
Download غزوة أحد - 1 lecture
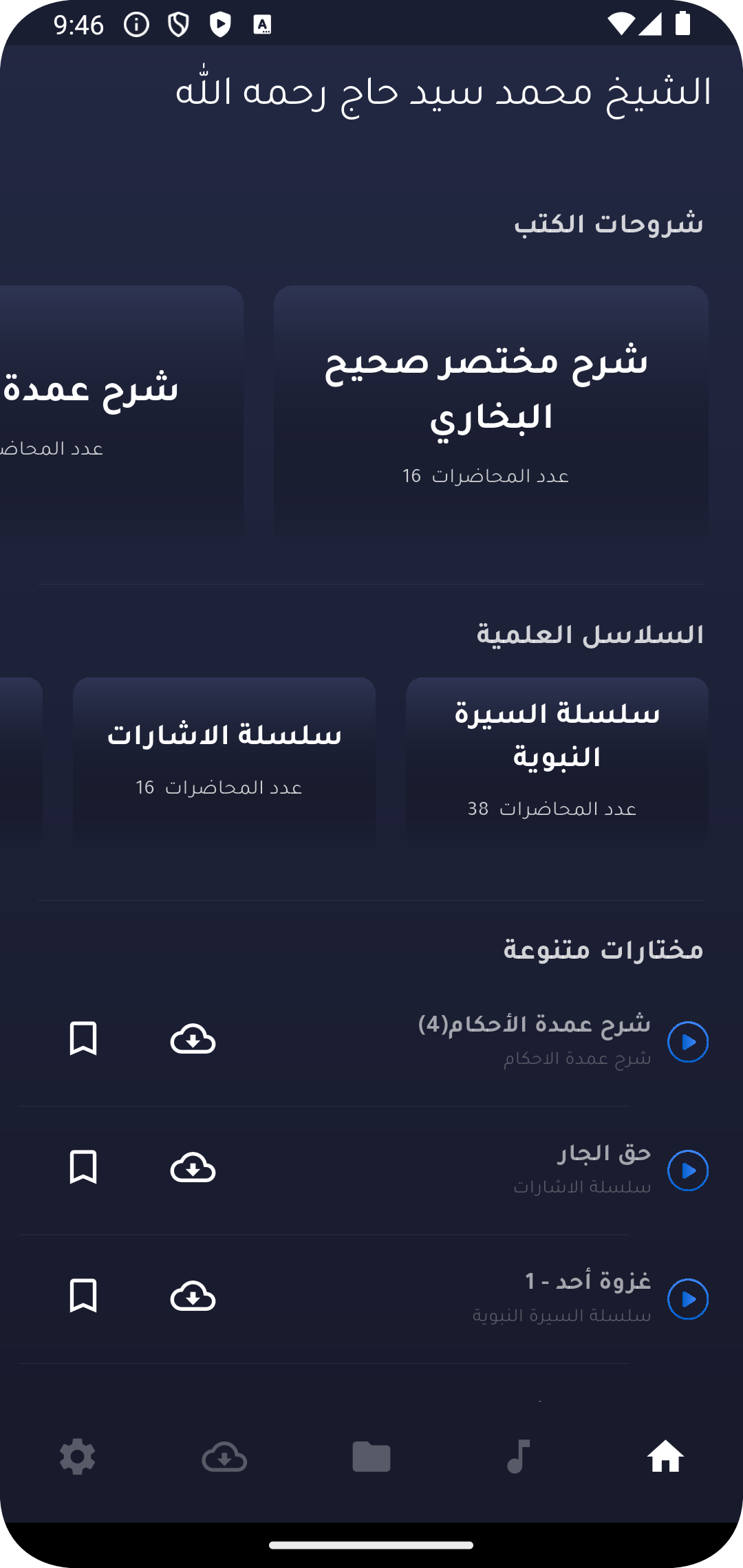pyautogui.click(x=193, y=1296)
